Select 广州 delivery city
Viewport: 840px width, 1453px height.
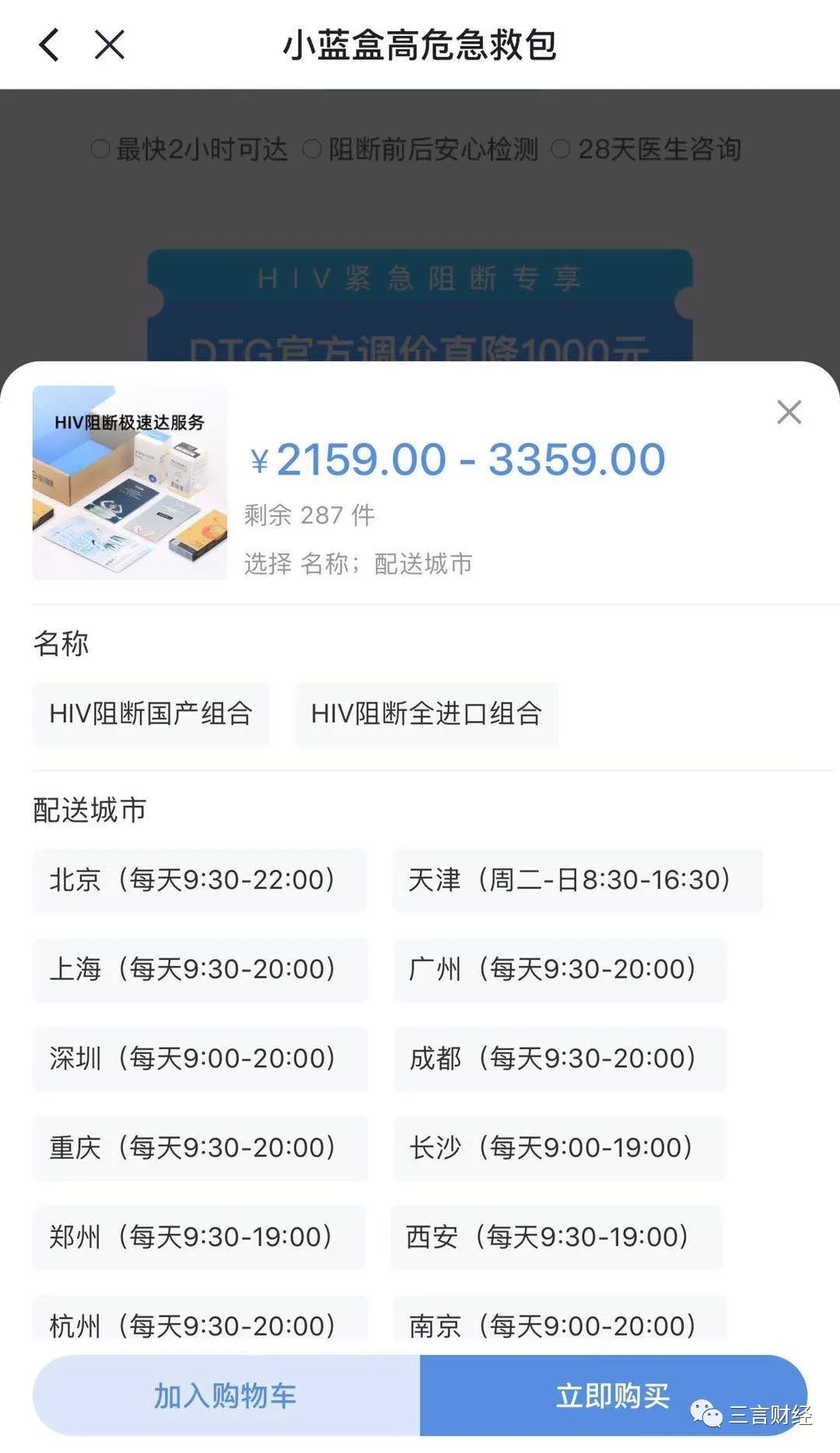tap(559, 969)
